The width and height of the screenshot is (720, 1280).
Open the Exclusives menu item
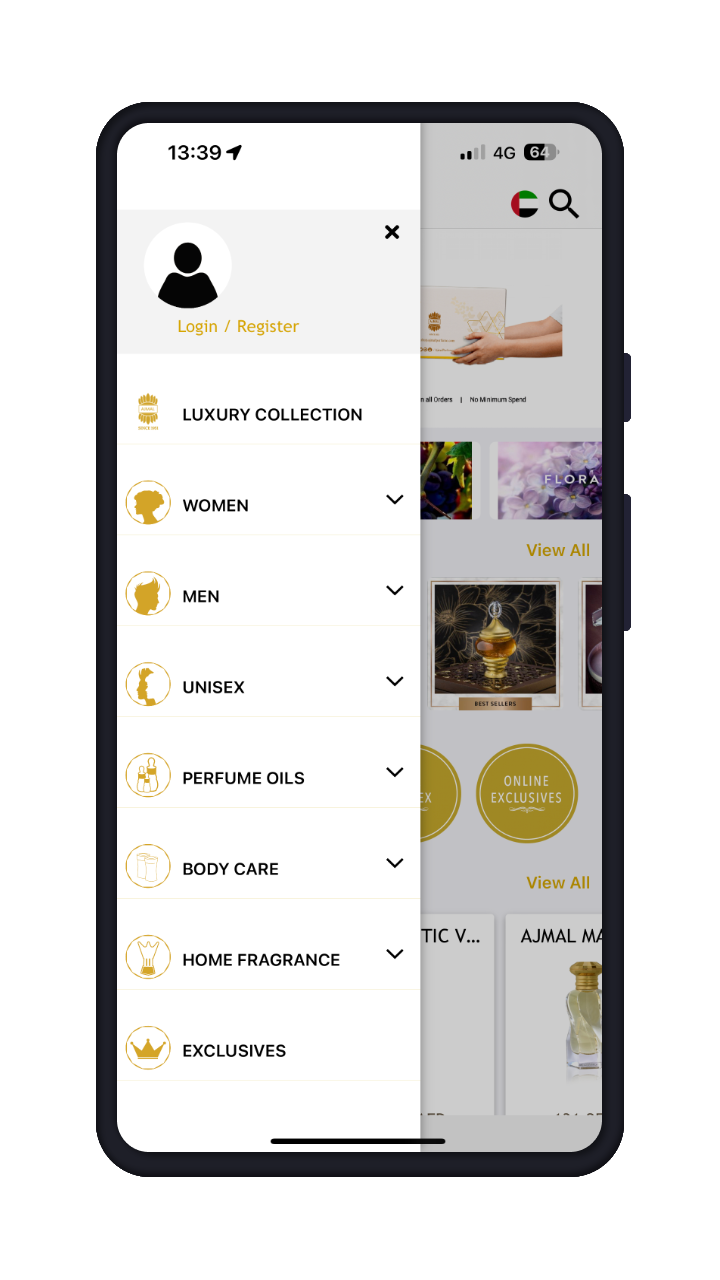[268, 1049]
